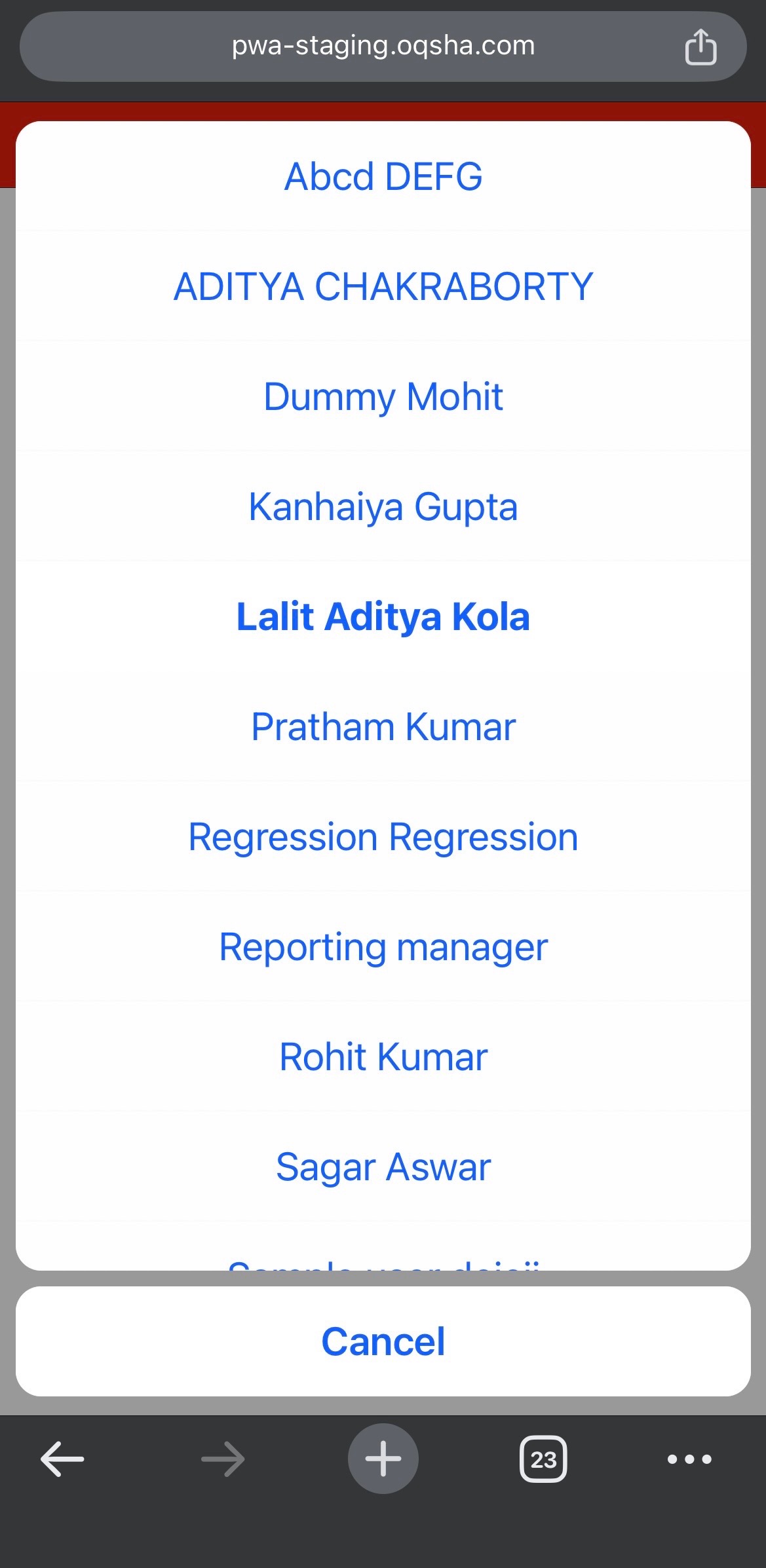
Task: Choose Sagar Aswar from the list
Action: (383, 1167)
